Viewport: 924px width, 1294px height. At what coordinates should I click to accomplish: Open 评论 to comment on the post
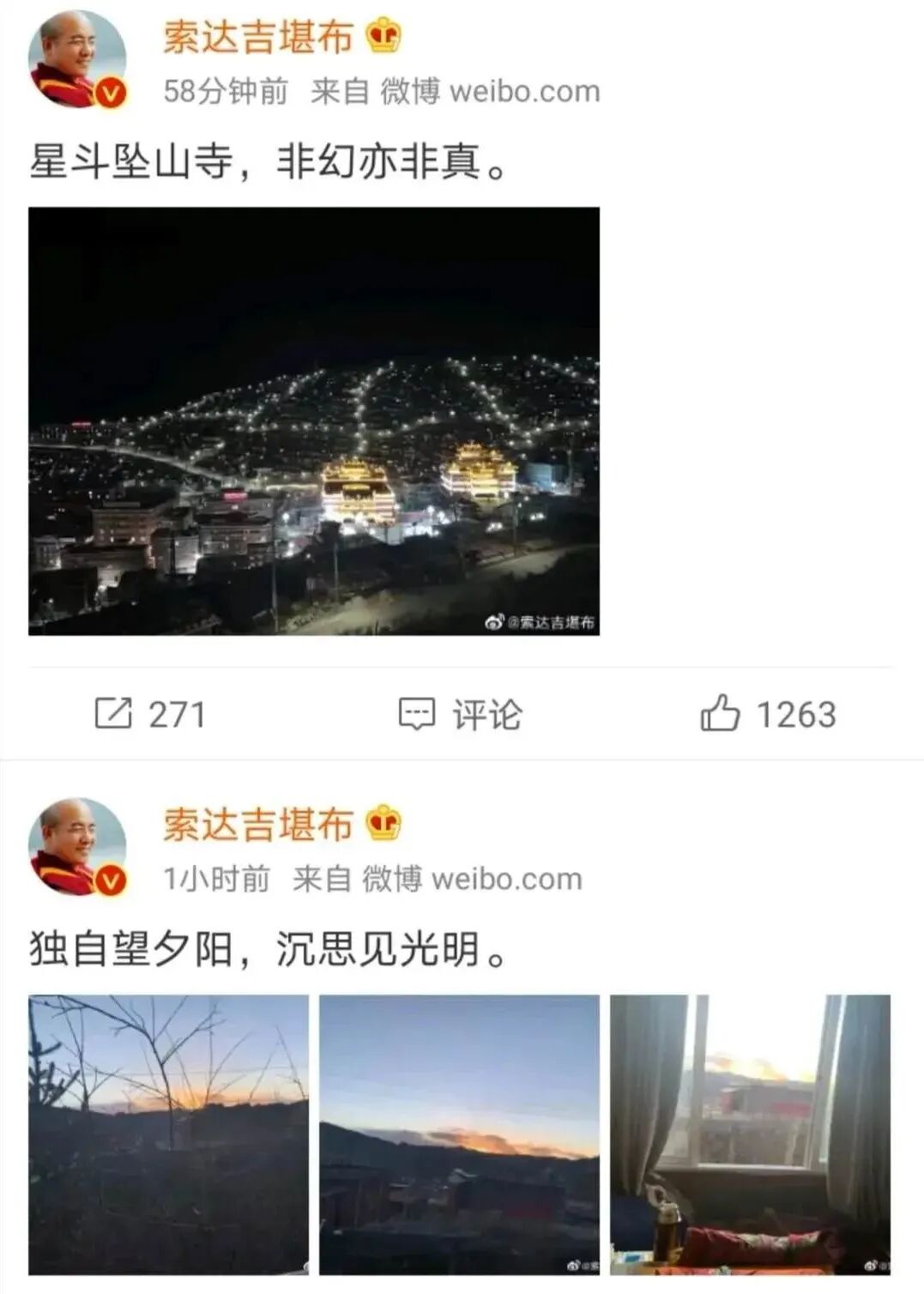tap(461, 714)
